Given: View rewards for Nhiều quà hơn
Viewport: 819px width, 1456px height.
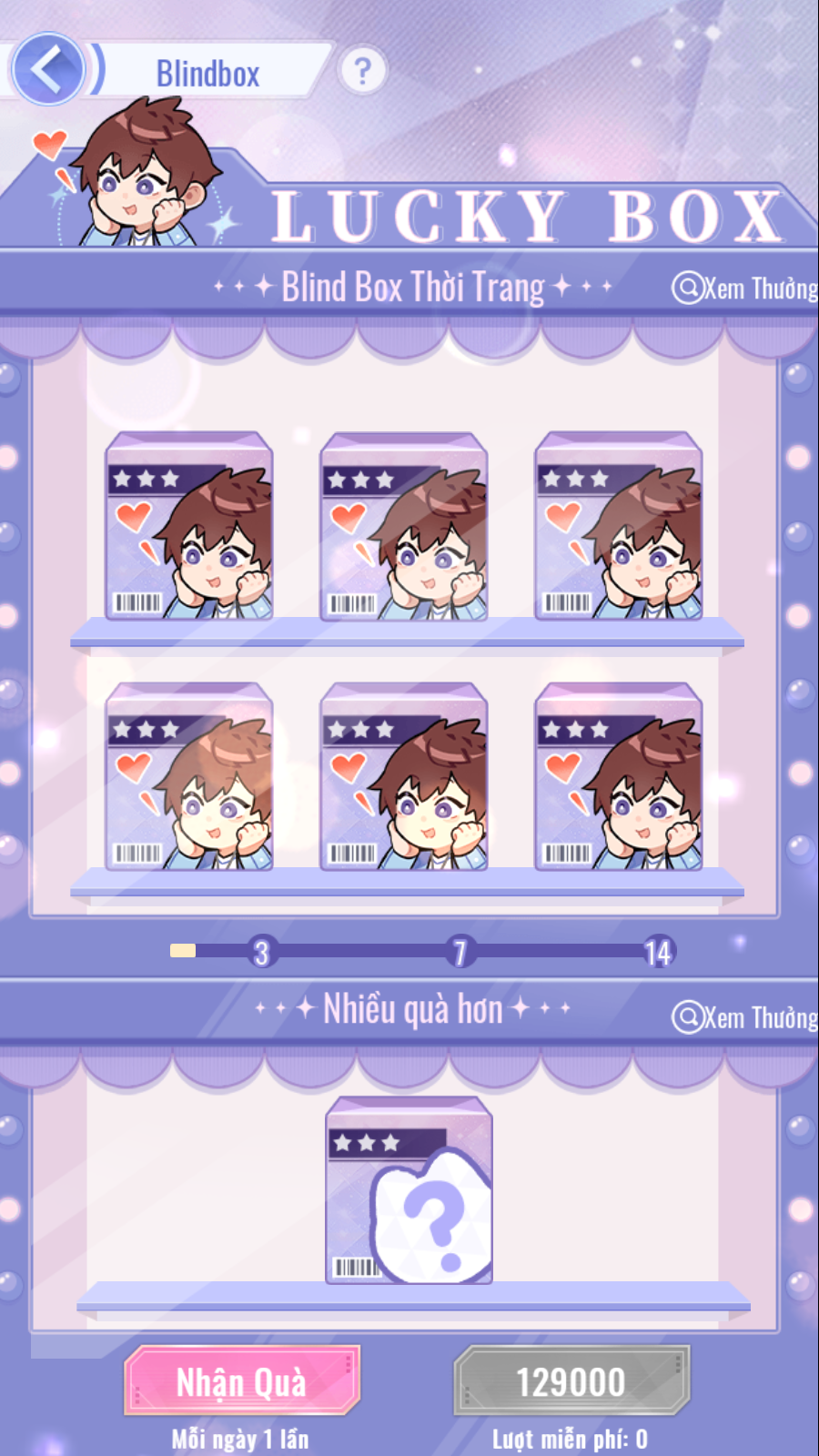Looking at the screenshot, I should coord(744,1017).
